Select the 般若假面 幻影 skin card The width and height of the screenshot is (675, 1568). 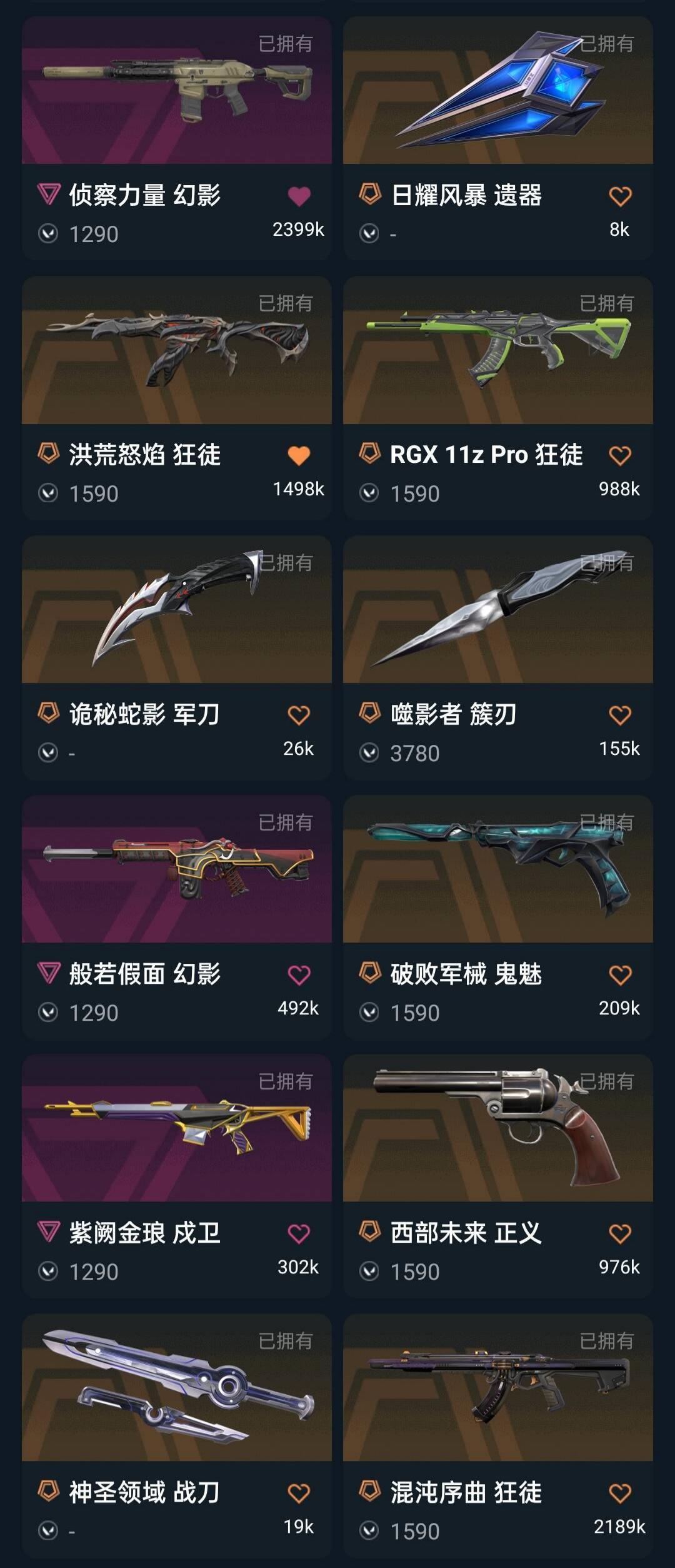coord(177,917)
